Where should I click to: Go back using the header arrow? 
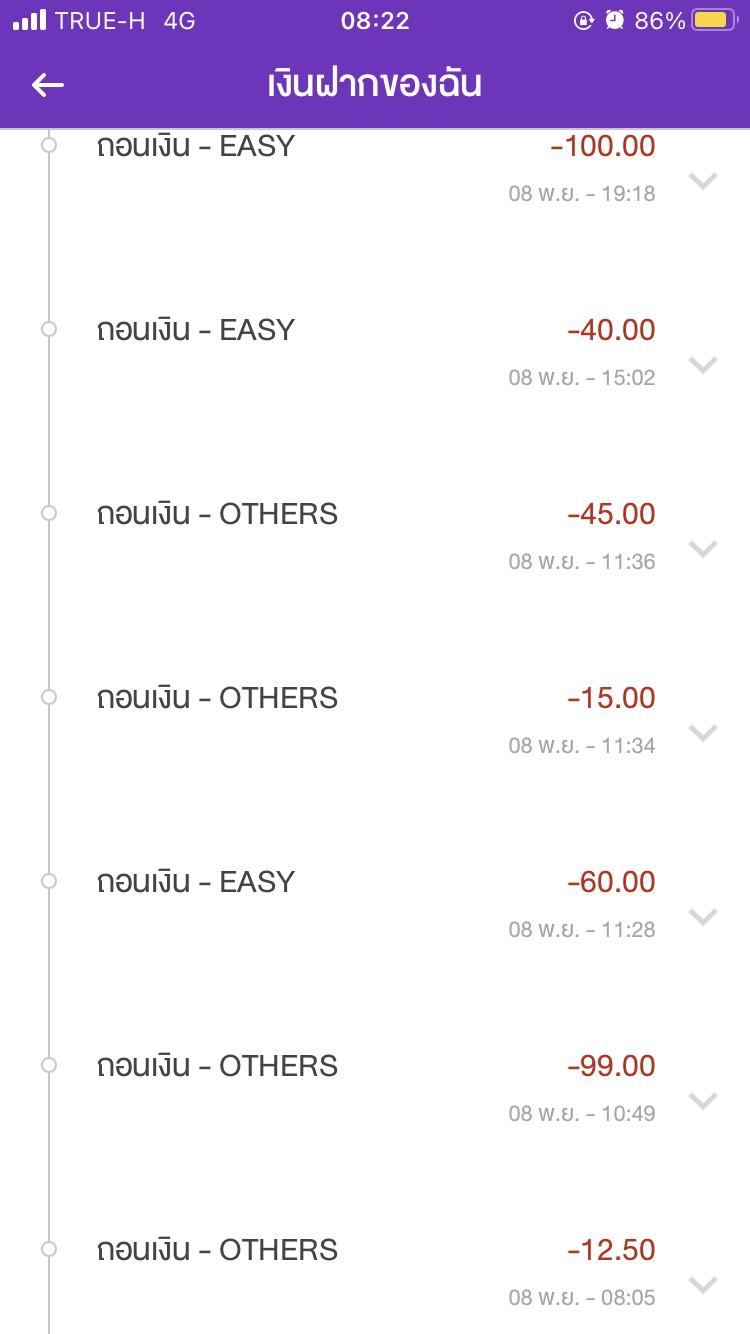48,85
